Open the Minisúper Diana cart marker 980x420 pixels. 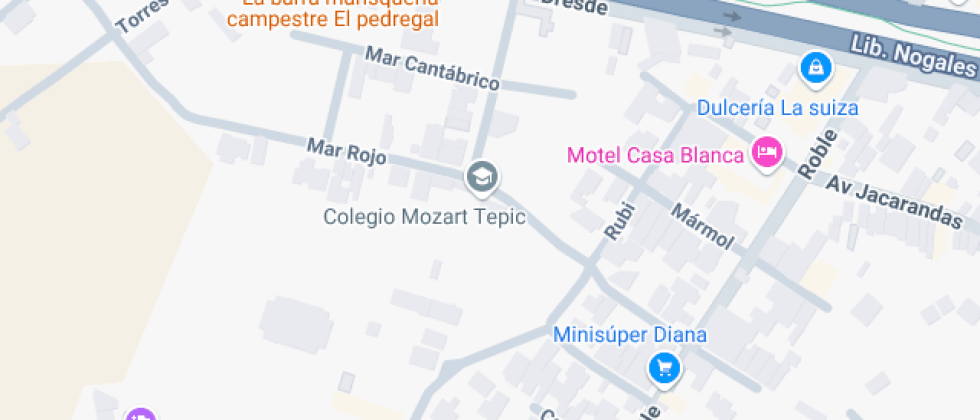coord(664,369)
